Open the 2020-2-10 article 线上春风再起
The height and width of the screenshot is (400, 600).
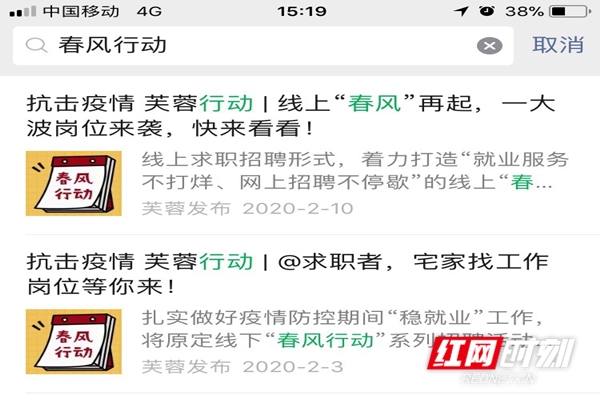click(x=290, y=116)
